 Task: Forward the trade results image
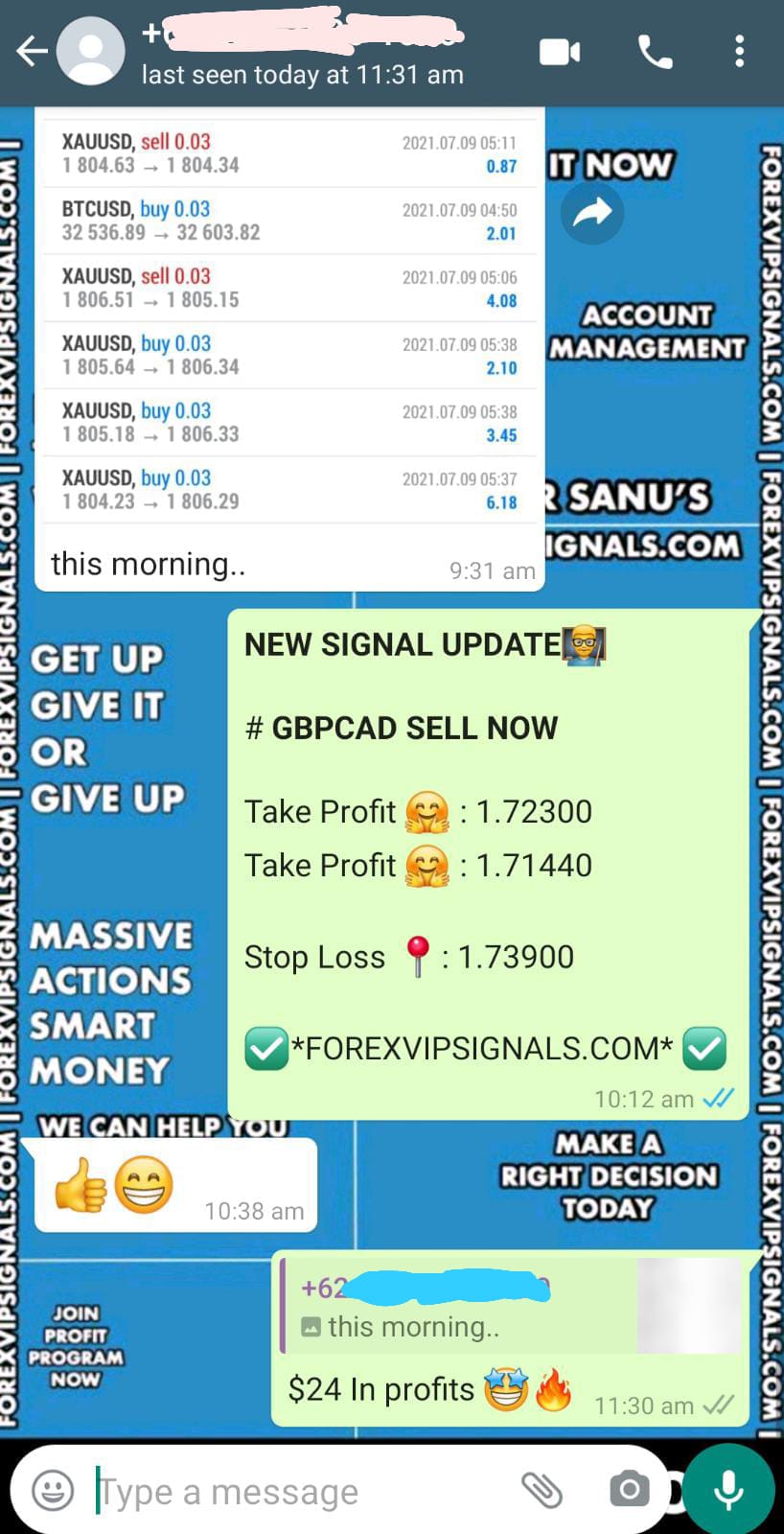(591, 212)
